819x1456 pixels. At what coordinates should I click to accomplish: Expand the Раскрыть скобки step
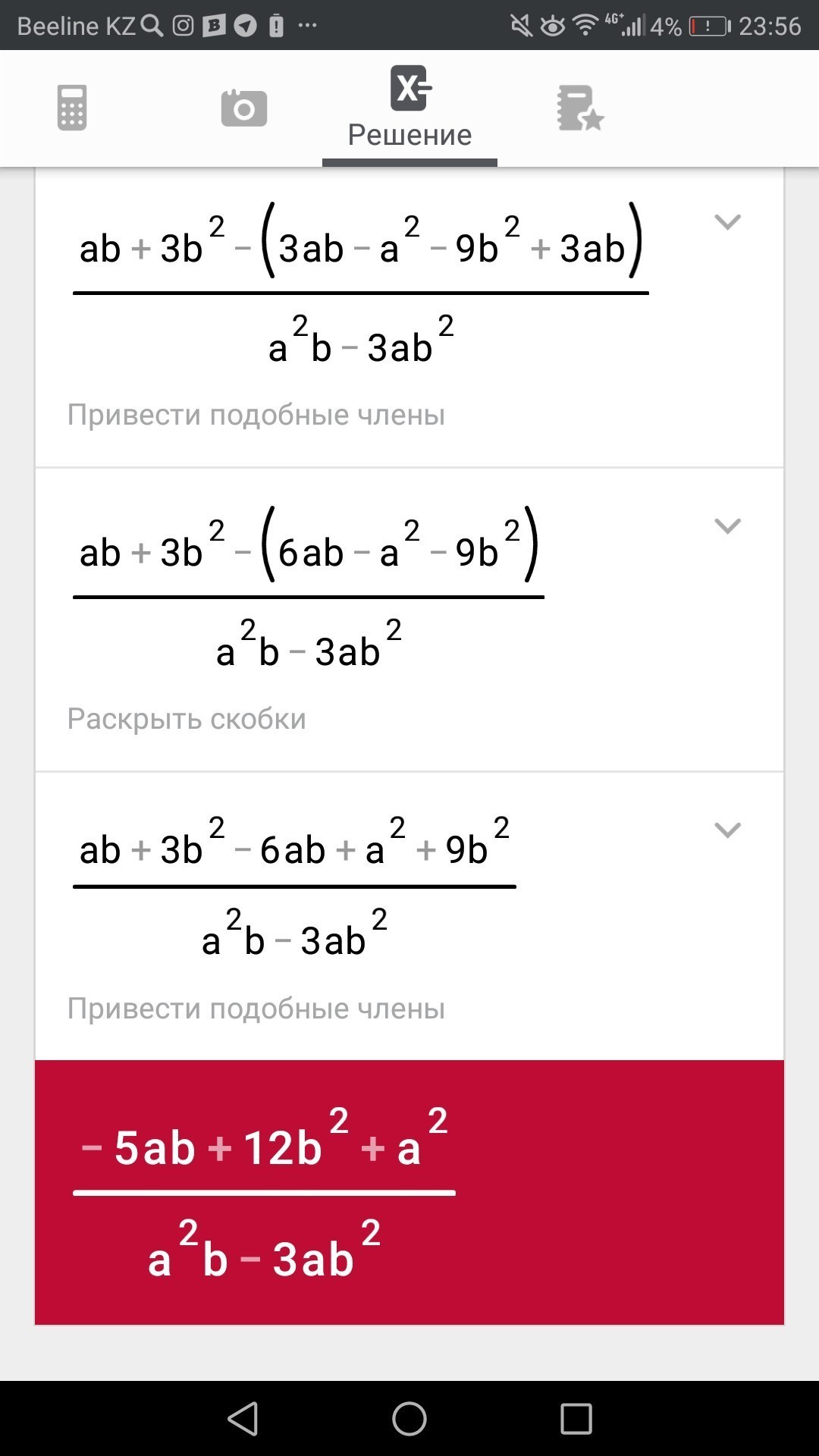[x=727, y=526]
